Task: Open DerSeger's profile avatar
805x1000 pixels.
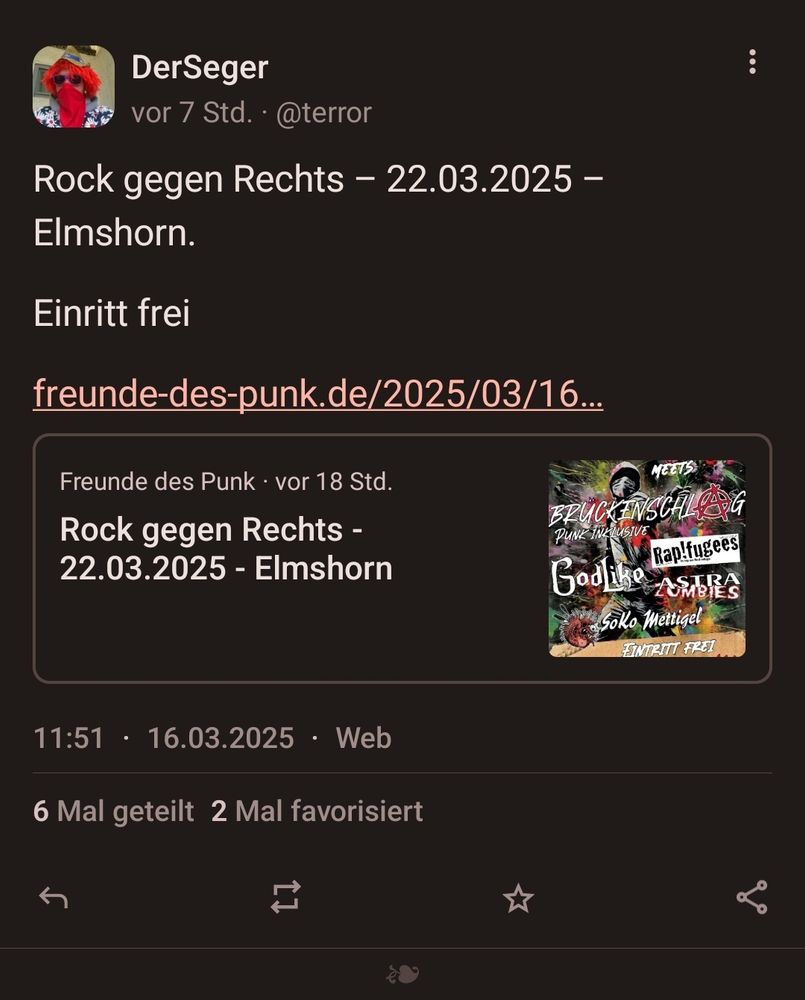Action: (74, 87)
